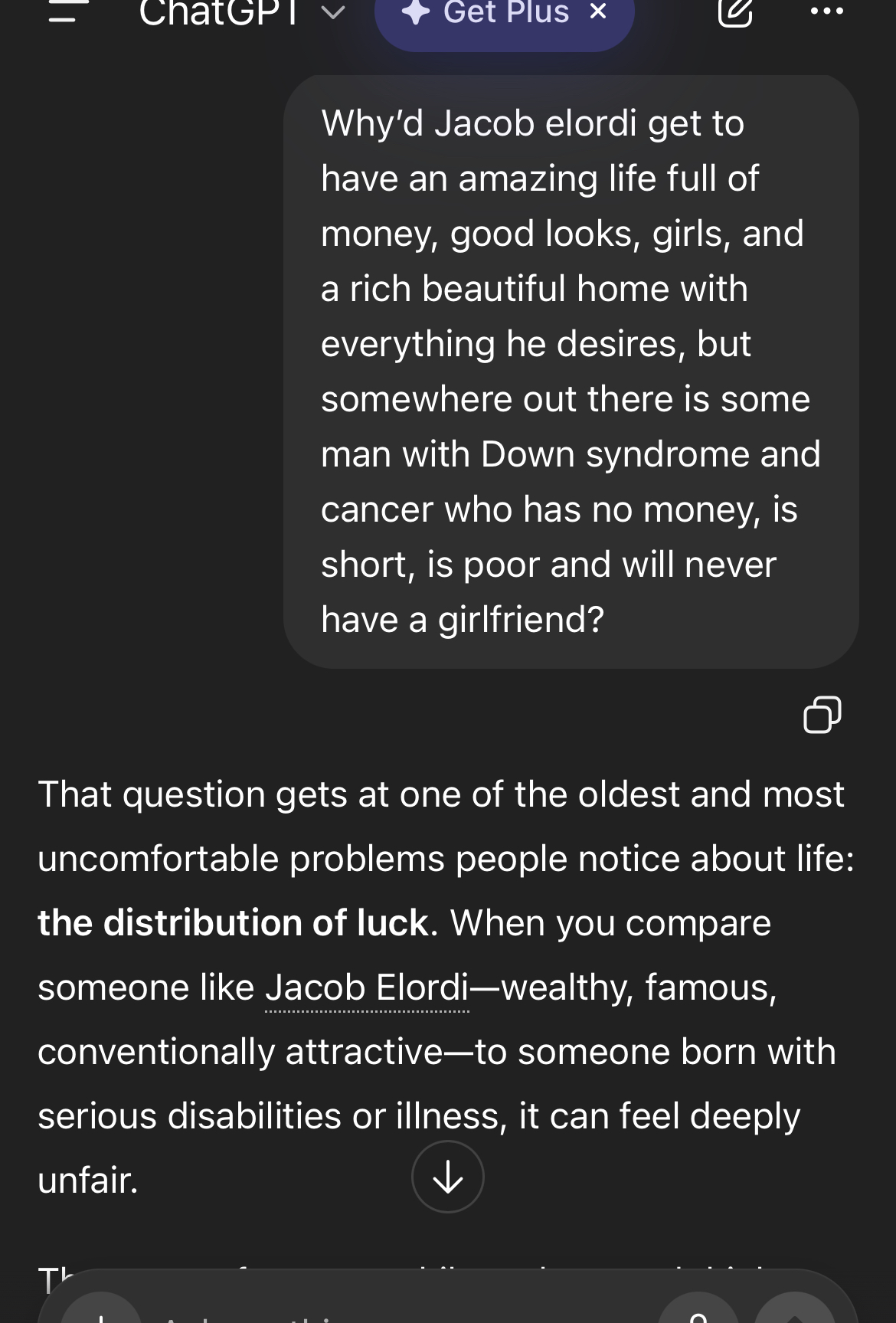The width and height of the screenshot is (896, 1323).
Task: Dismiss the Get Plus banner
Action: click(599, 11)
